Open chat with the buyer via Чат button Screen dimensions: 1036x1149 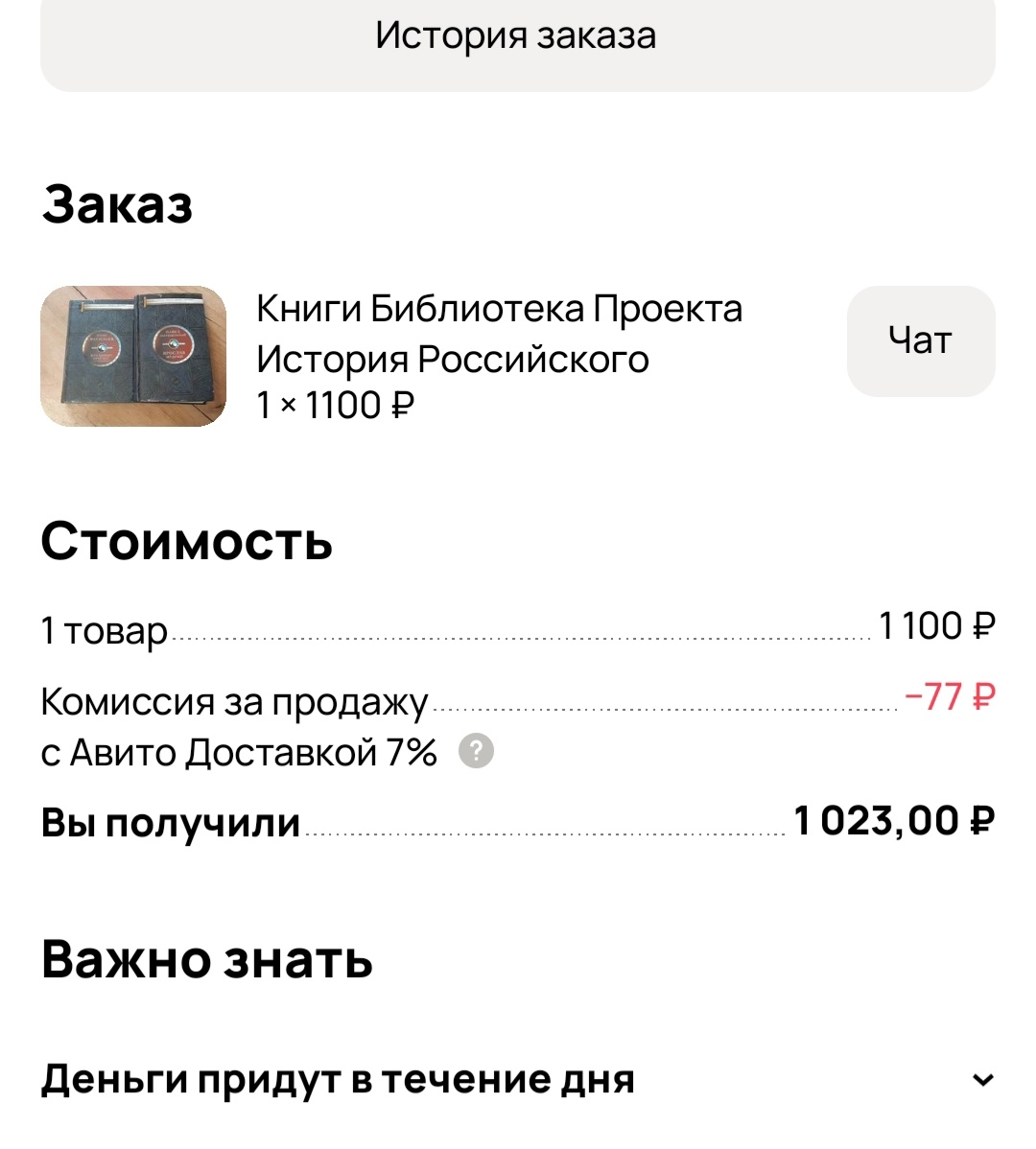pyautogui.click(x=919, y=340)
